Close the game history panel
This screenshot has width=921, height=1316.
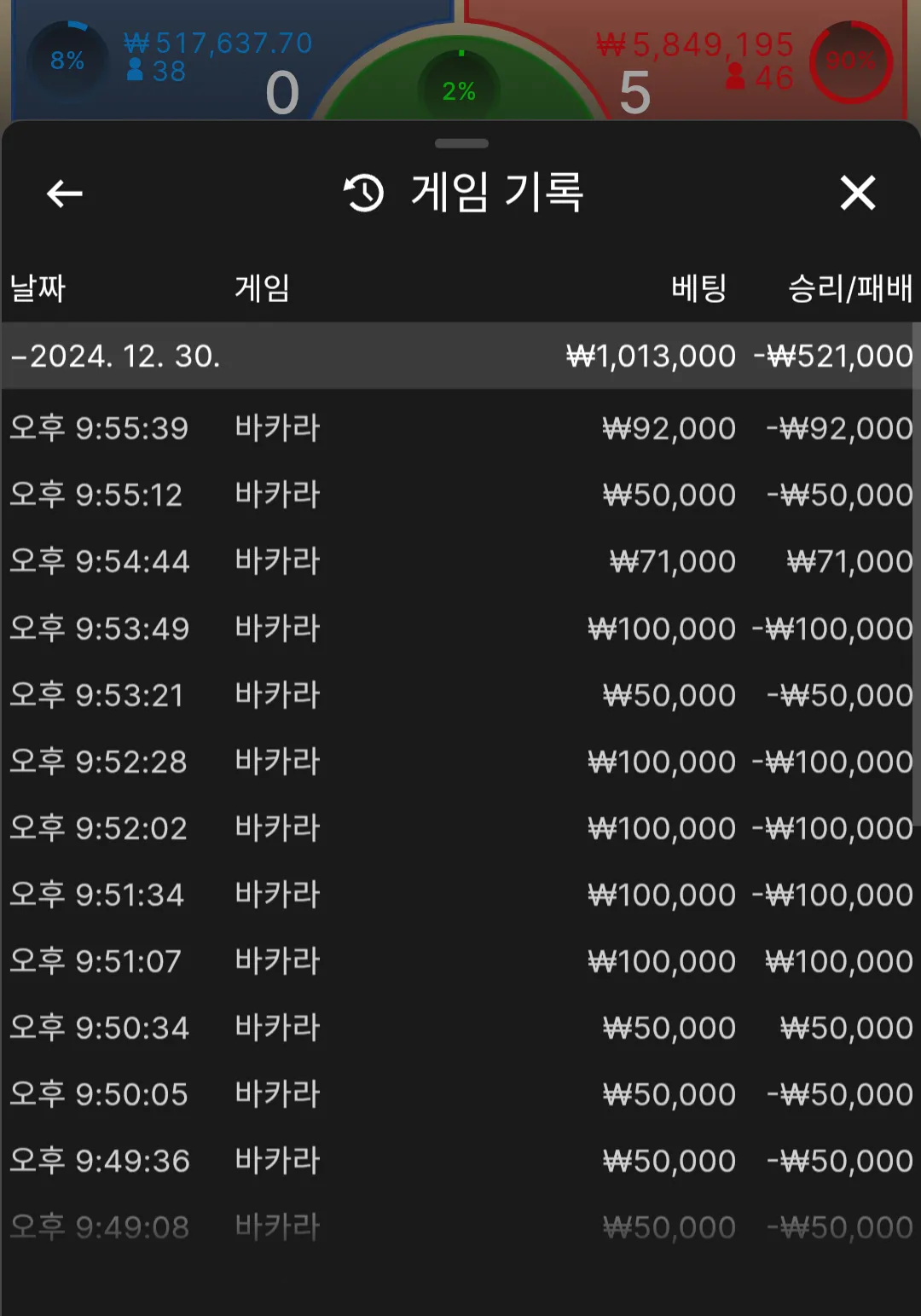pos(857,193)
